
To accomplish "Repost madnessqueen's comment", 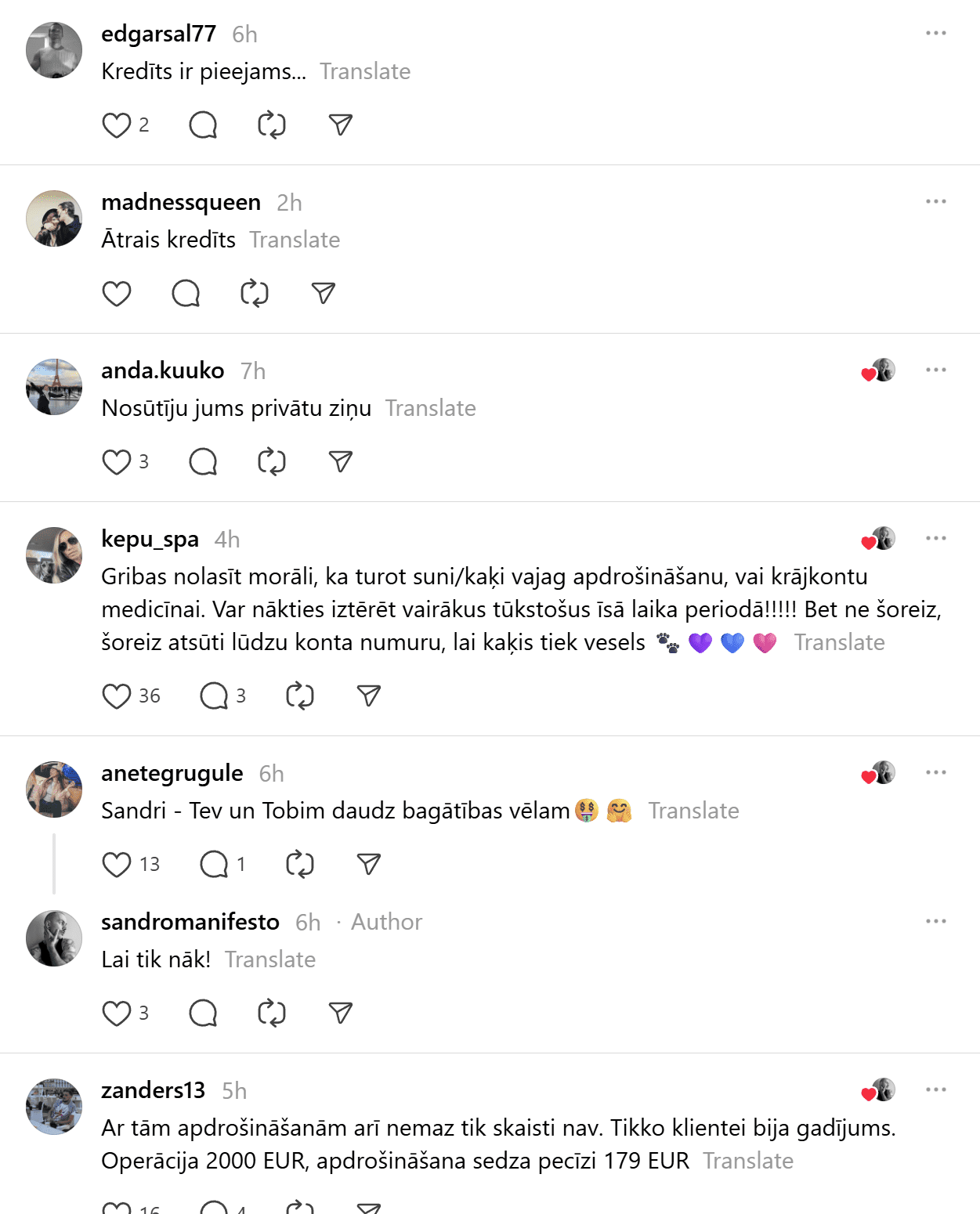I will 255,294.
